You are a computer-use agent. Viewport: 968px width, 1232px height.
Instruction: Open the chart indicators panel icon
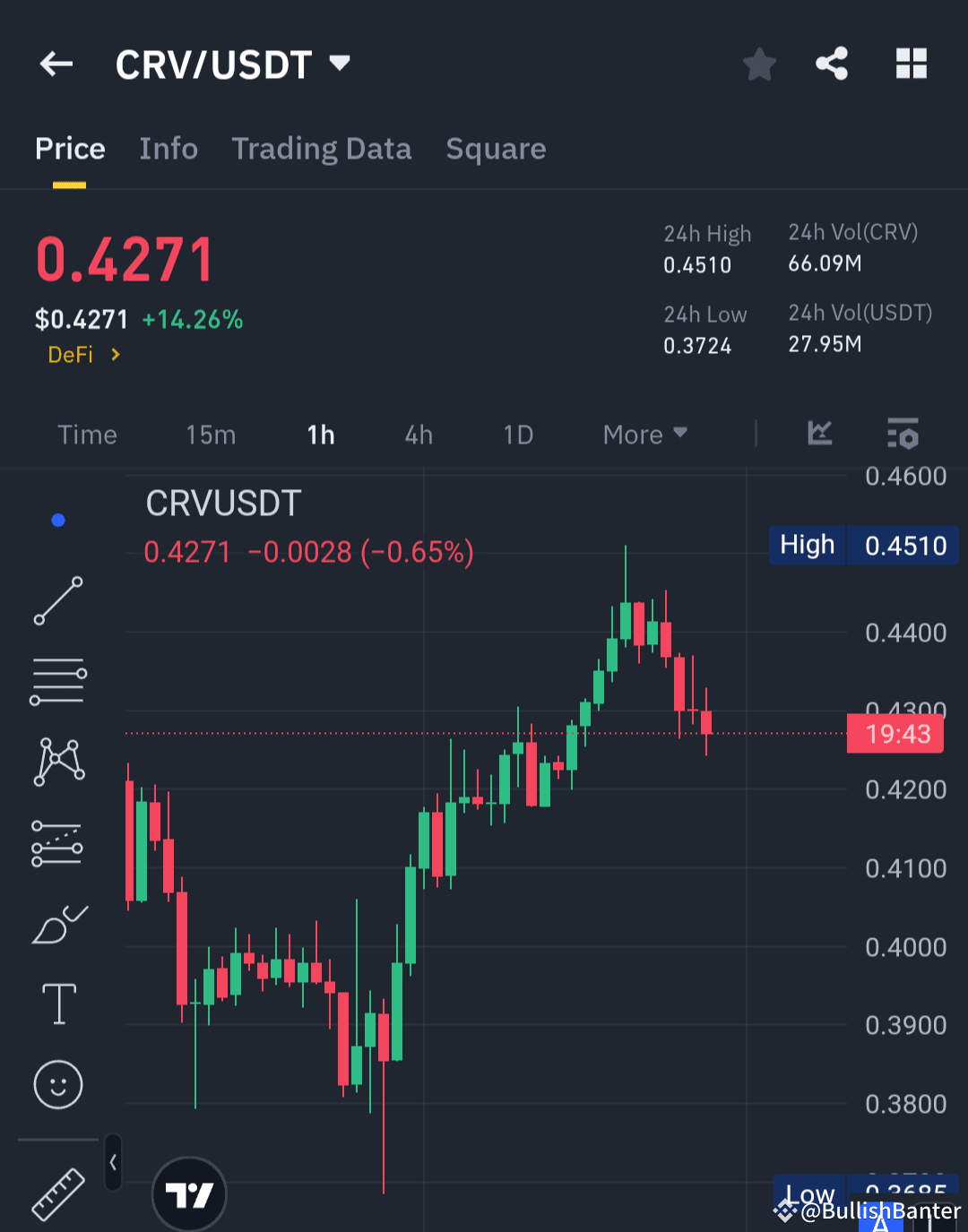click(x=903, y=434)
